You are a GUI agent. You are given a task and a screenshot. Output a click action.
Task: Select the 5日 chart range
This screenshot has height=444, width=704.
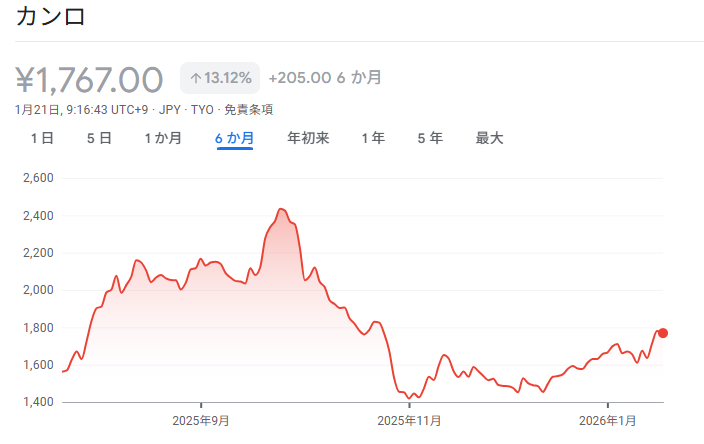click(x=99, y=138)
